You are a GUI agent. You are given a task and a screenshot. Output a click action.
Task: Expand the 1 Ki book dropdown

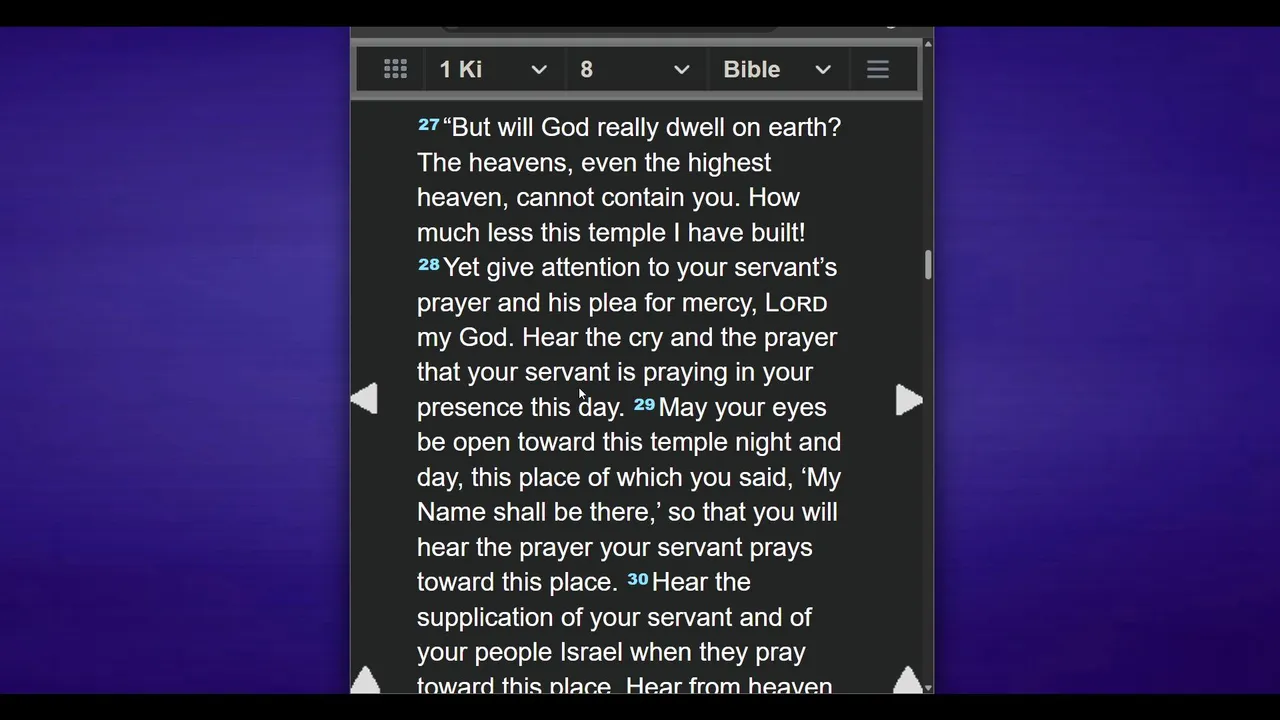[492, 69]
